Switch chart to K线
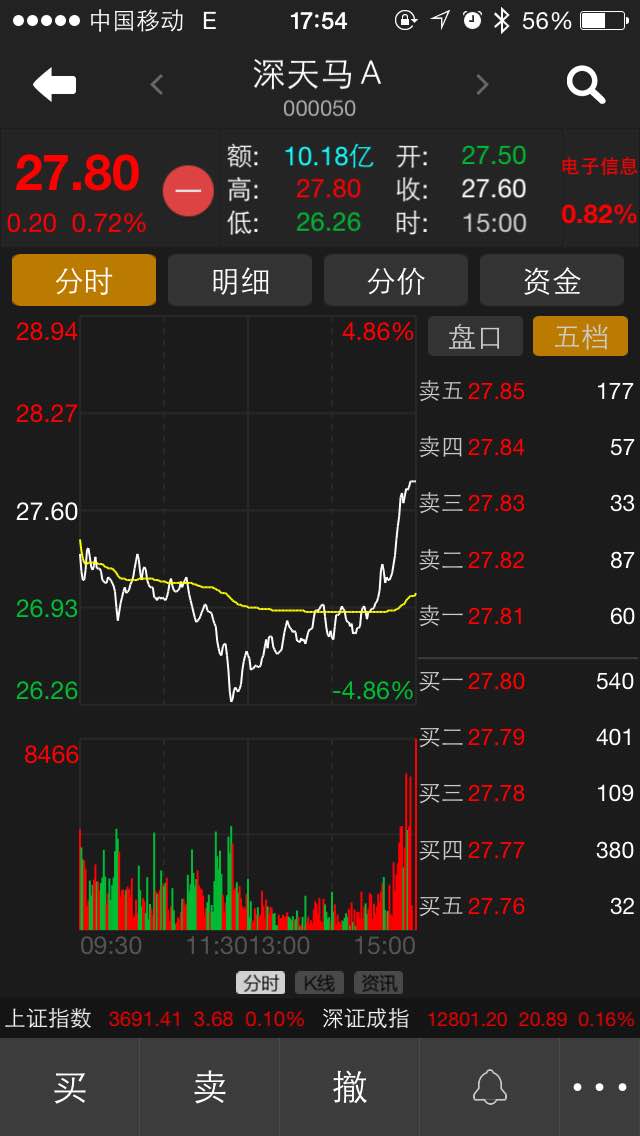The height and width of the screenshot is (1136, 640). [x=319, y=983]
